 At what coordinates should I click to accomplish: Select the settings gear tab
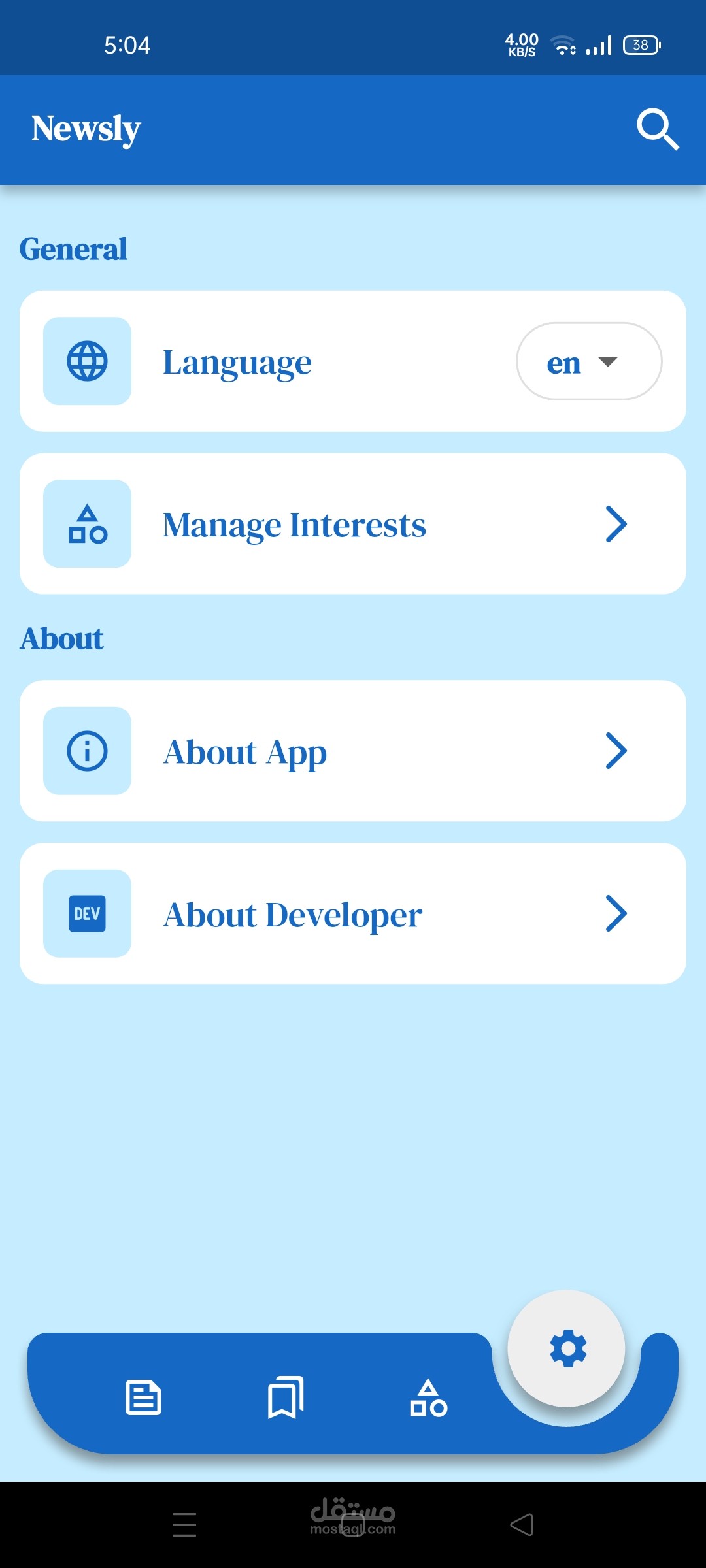pyautogui.click(x=567, y=1348)
